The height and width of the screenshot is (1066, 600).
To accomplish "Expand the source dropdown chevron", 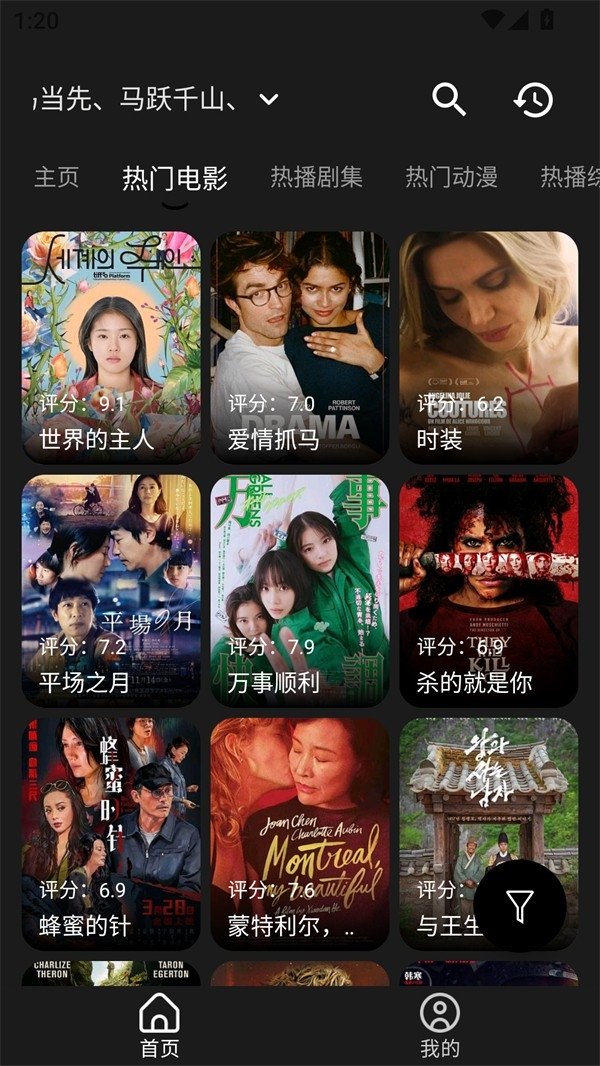I will [x=269, y=99].
